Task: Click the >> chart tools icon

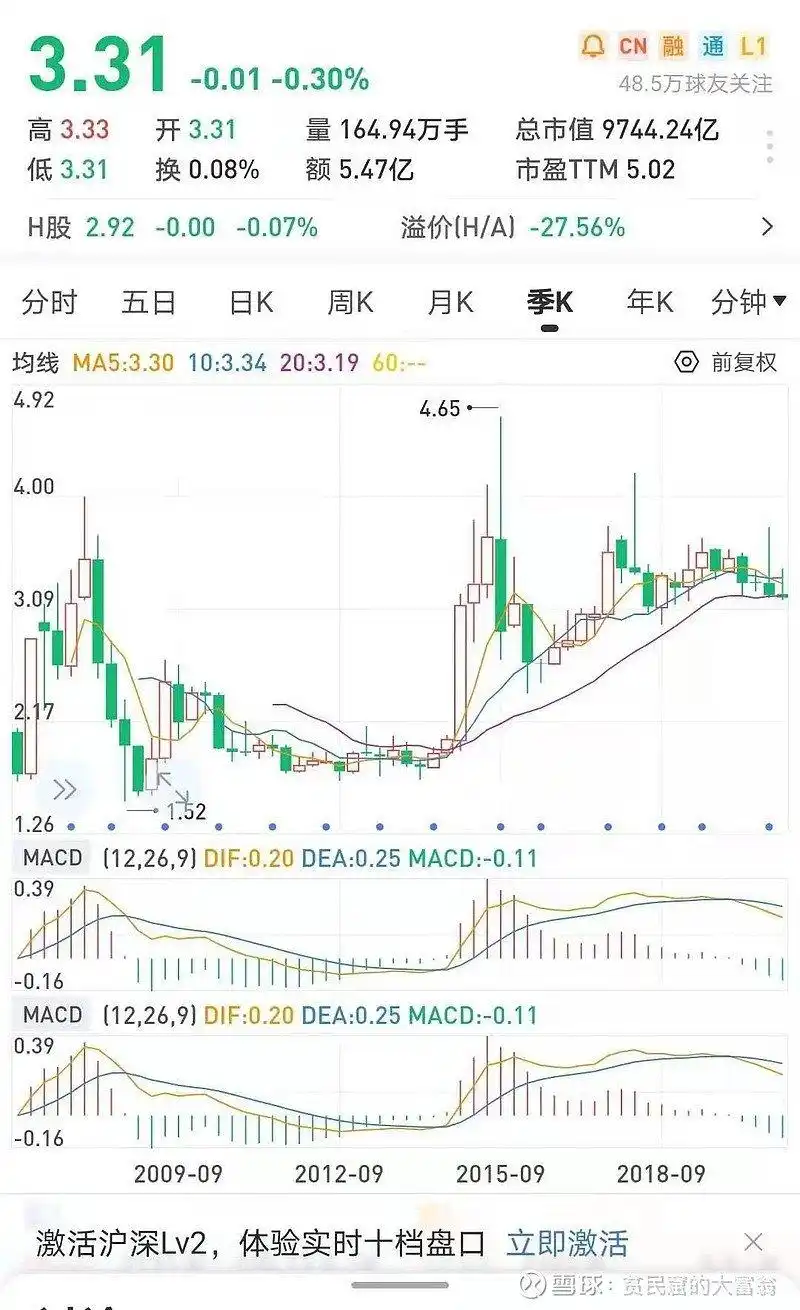Action: [65, 788]
